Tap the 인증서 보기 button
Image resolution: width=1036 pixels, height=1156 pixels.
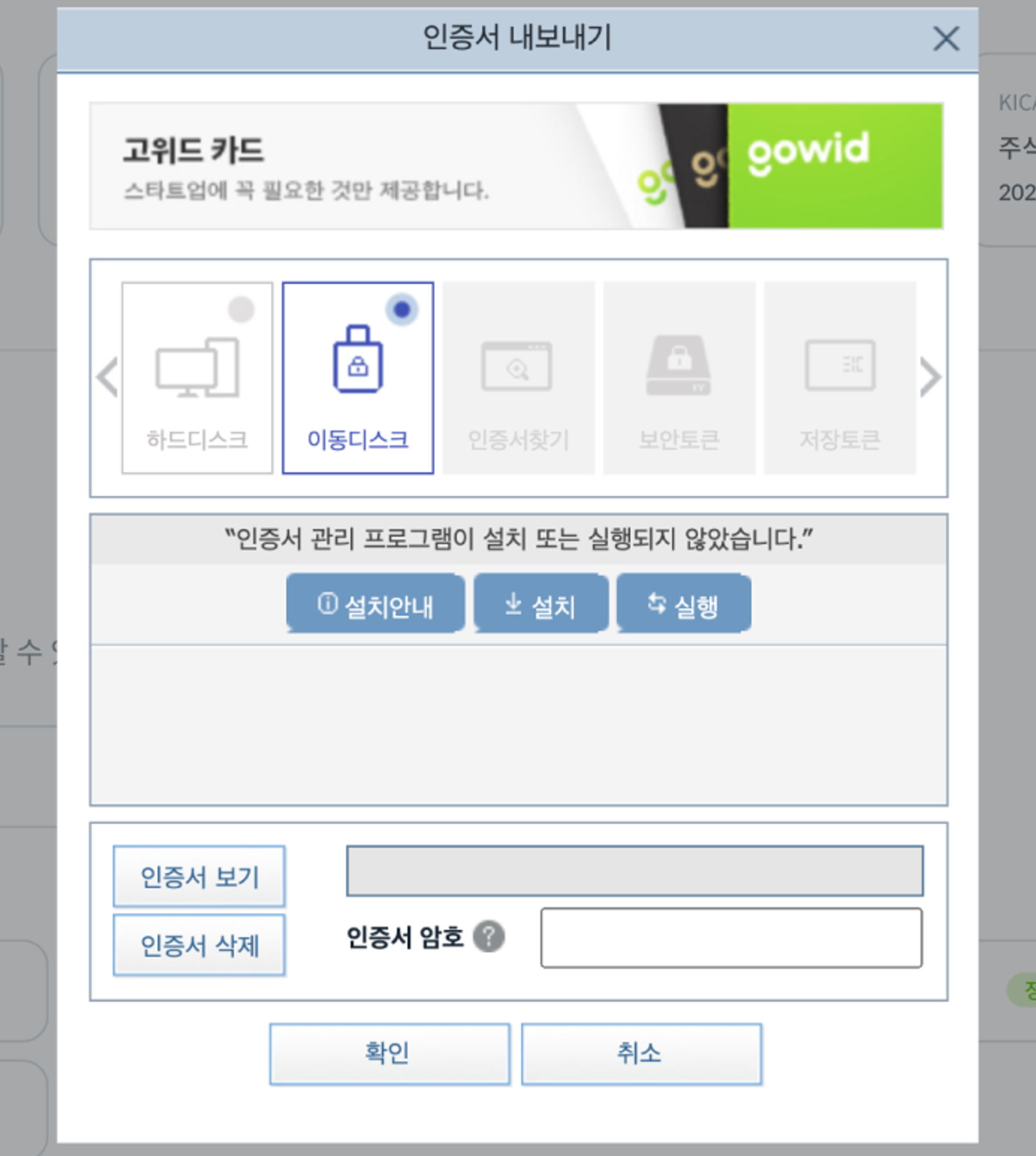tap(199, 876)
